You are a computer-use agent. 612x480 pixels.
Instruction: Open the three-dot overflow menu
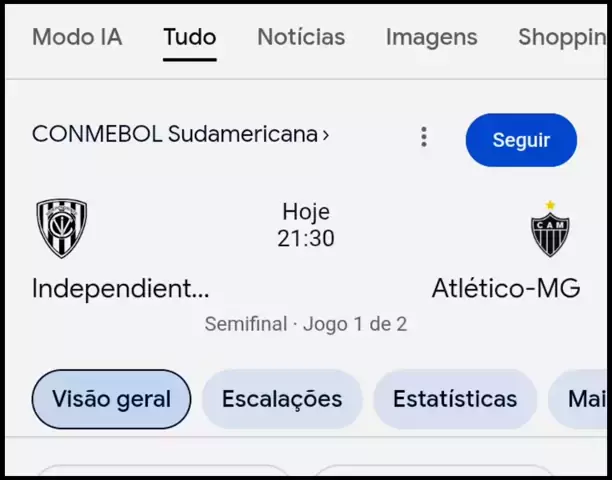click(424, 138)
